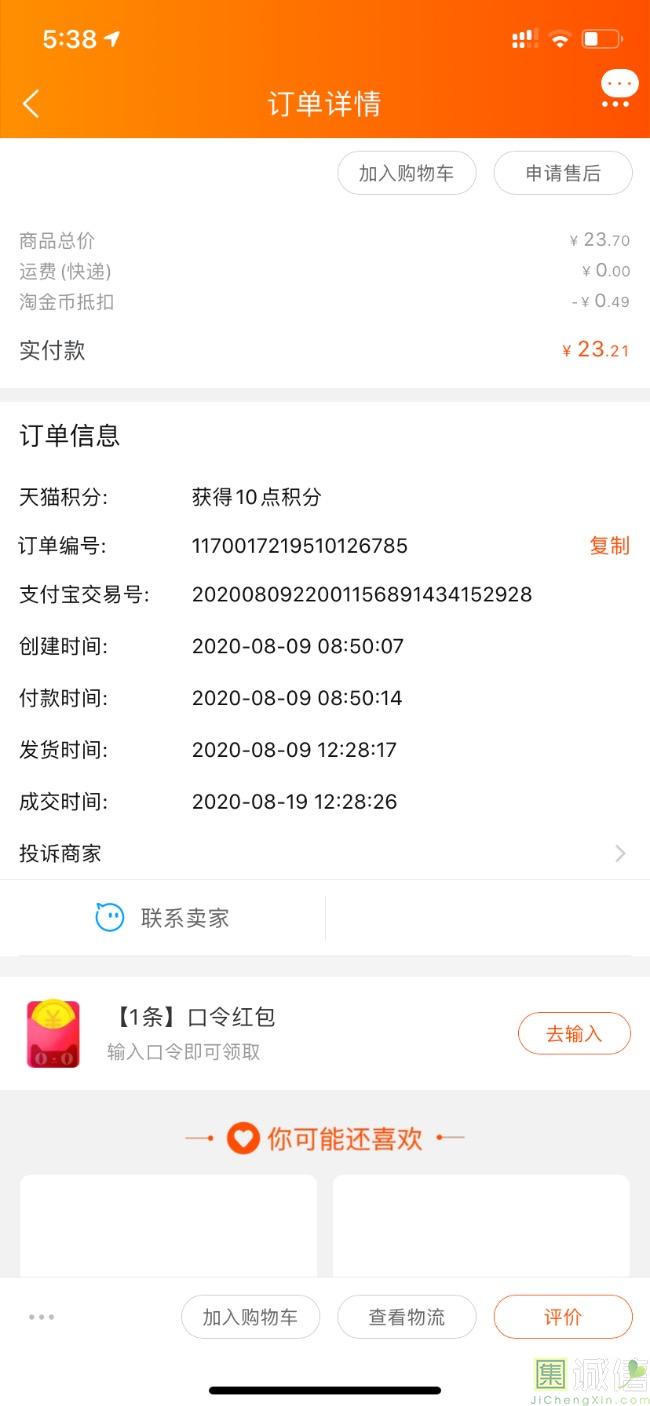View shipping tracking via 查看物流
This screenshot has width=650, height=1406.
[x=407, y=1317]
